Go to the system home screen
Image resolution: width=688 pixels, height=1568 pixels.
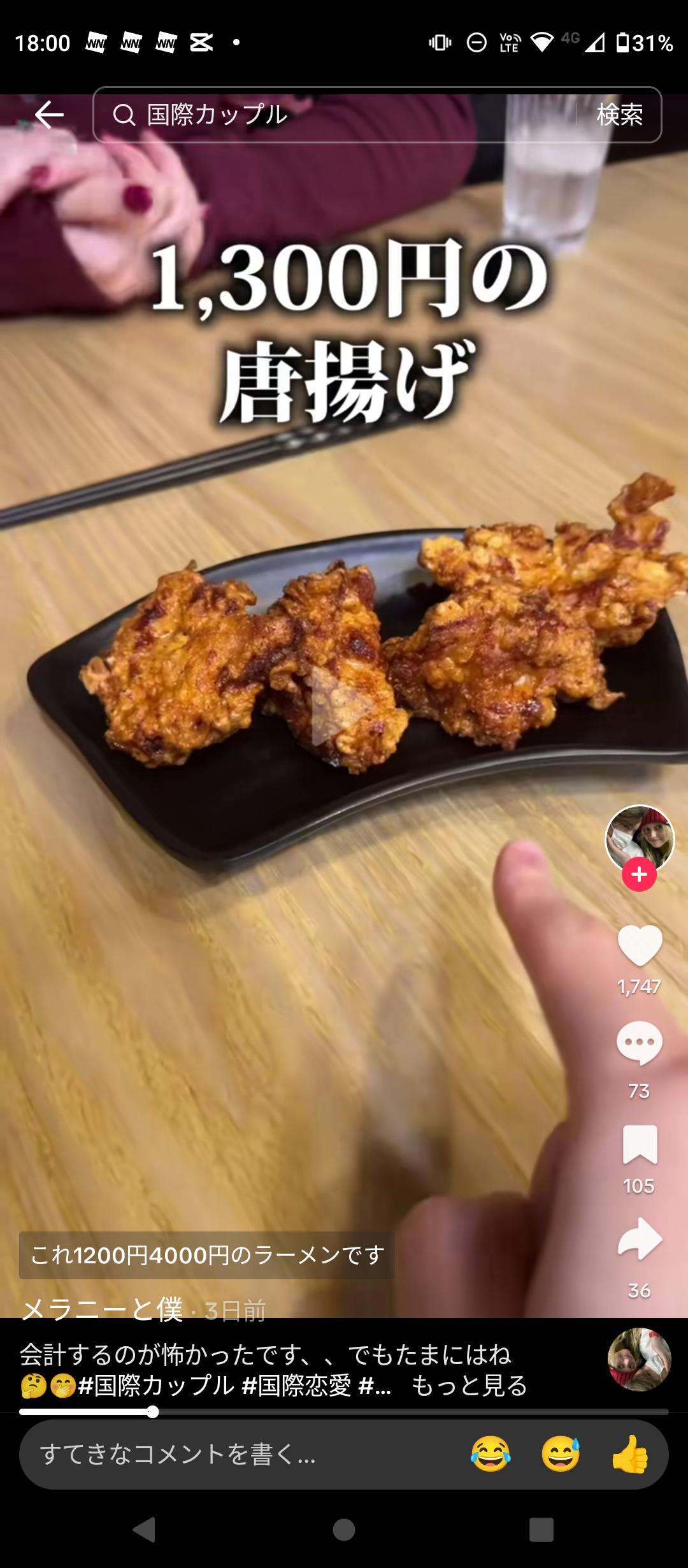344,1529
